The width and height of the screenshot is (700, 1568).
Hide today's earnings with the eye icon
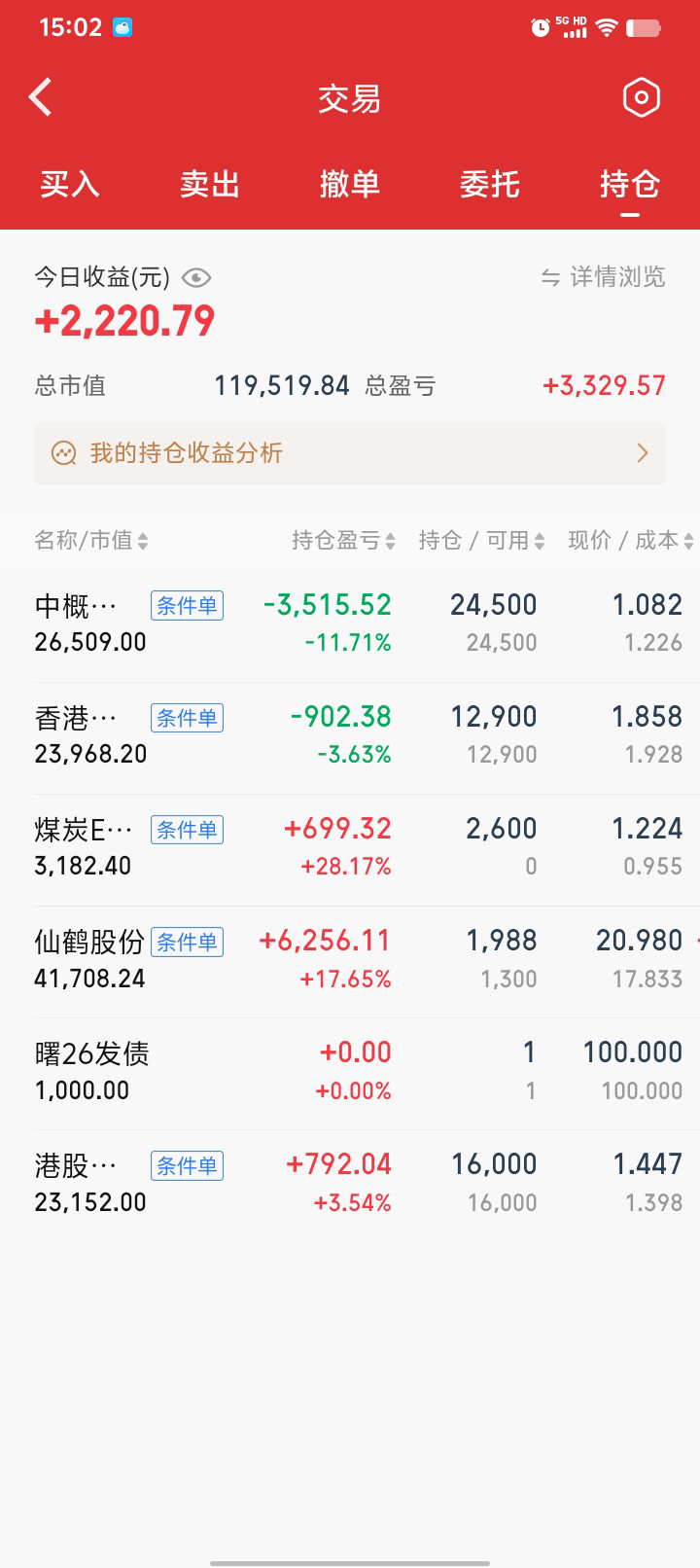point(196,278)
